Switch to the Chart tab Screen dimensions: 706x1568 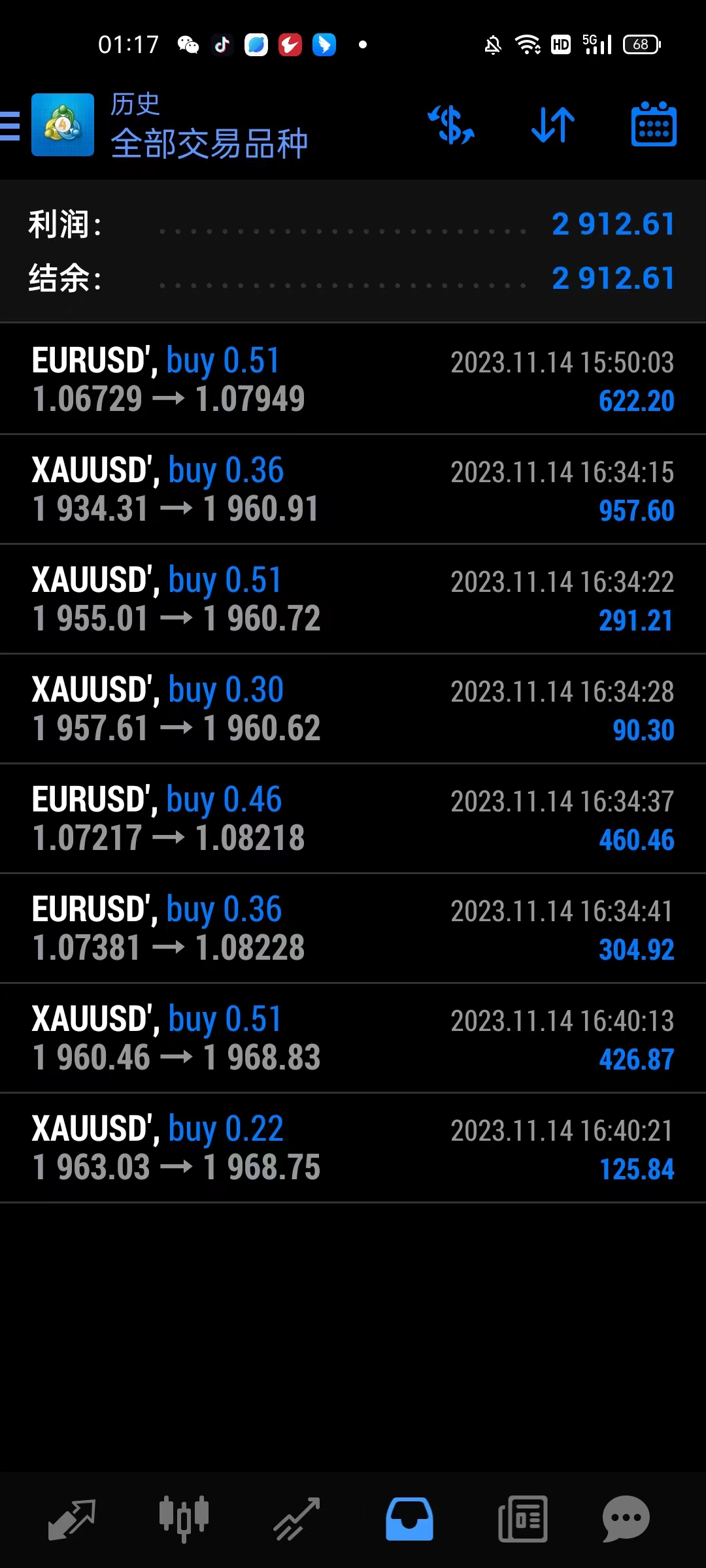point(184,1519)
